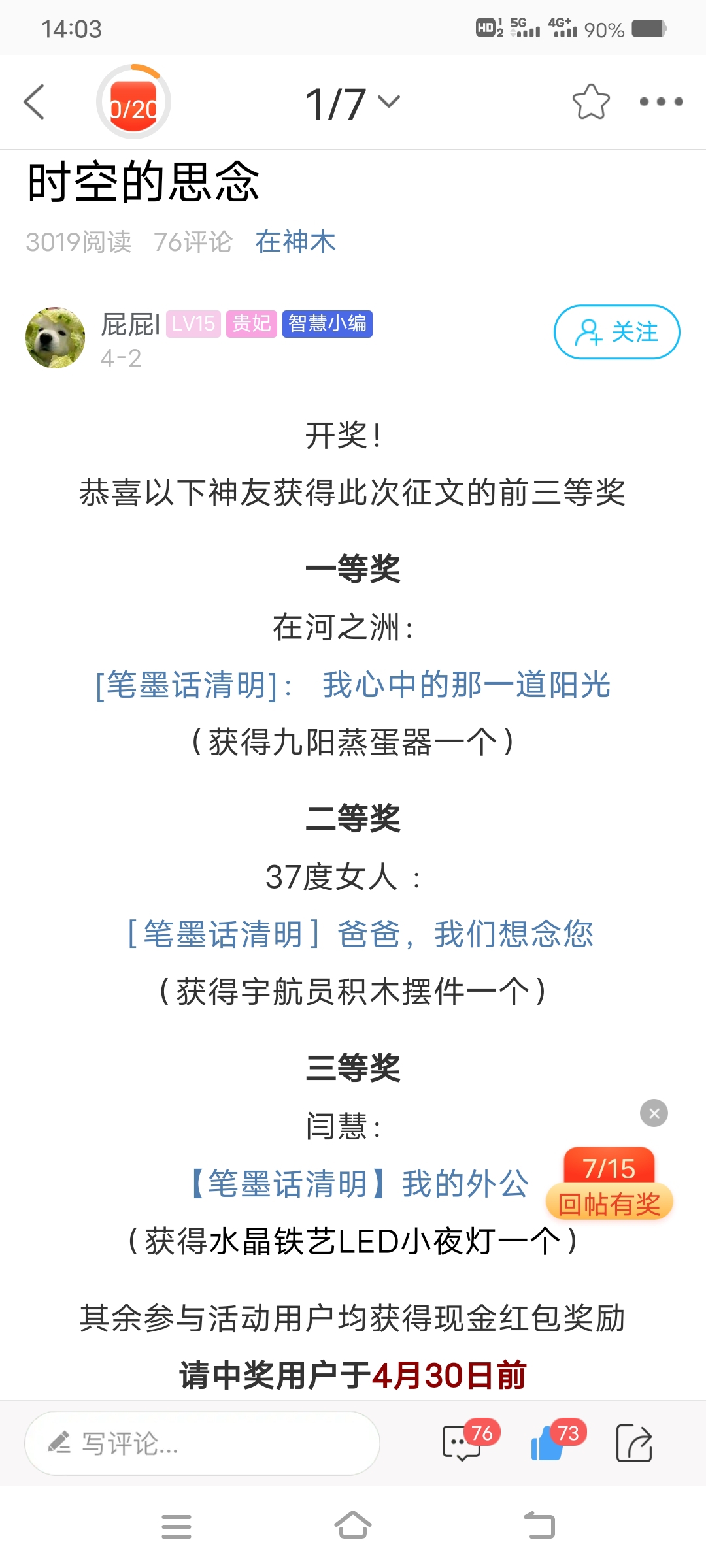Open the link 爸爸，我们想念您
This screenshot has width=706, height=1568.
tap(465, 934)
